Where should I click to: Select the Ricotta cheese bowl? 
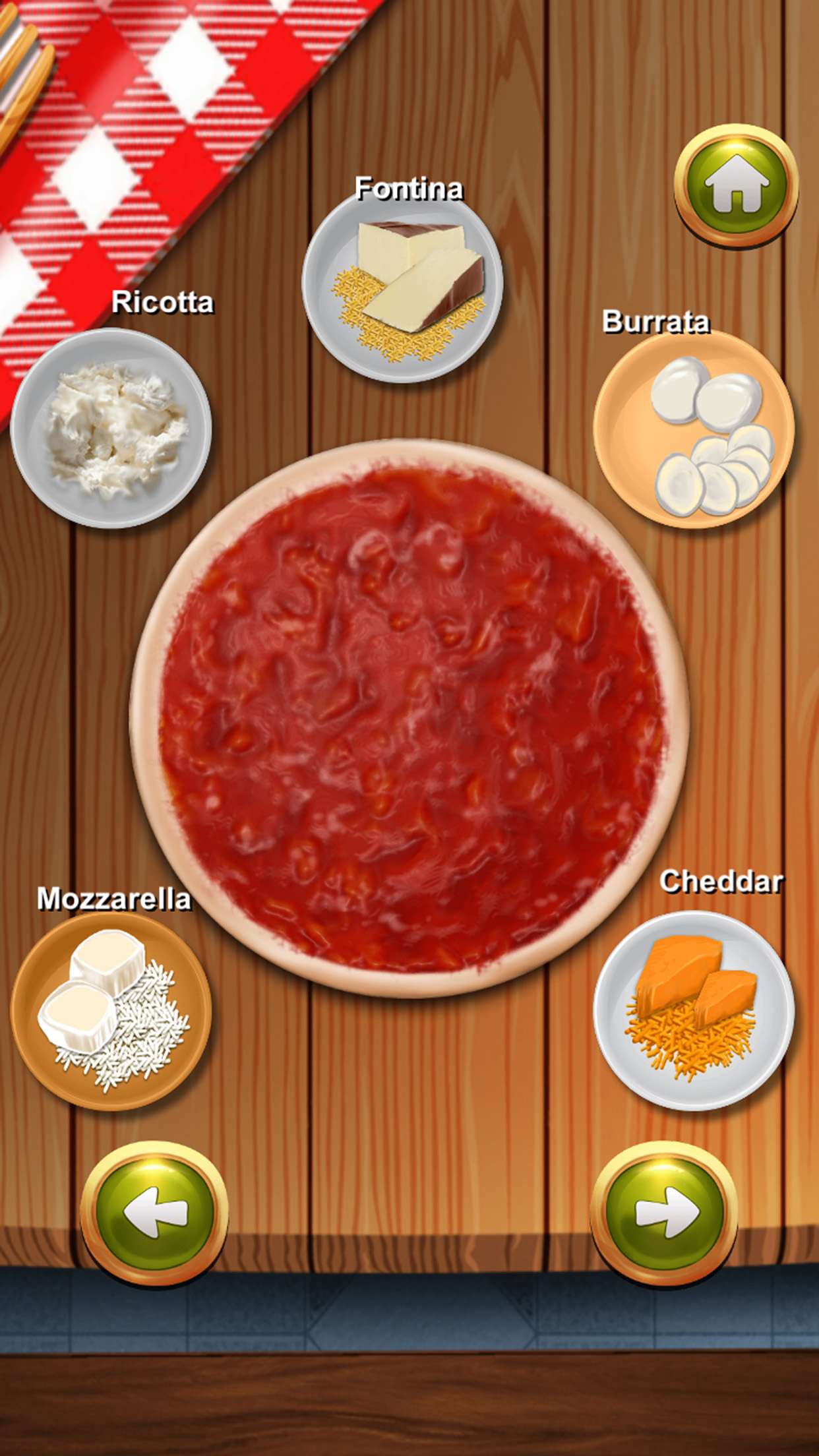(x=111, y=429)
